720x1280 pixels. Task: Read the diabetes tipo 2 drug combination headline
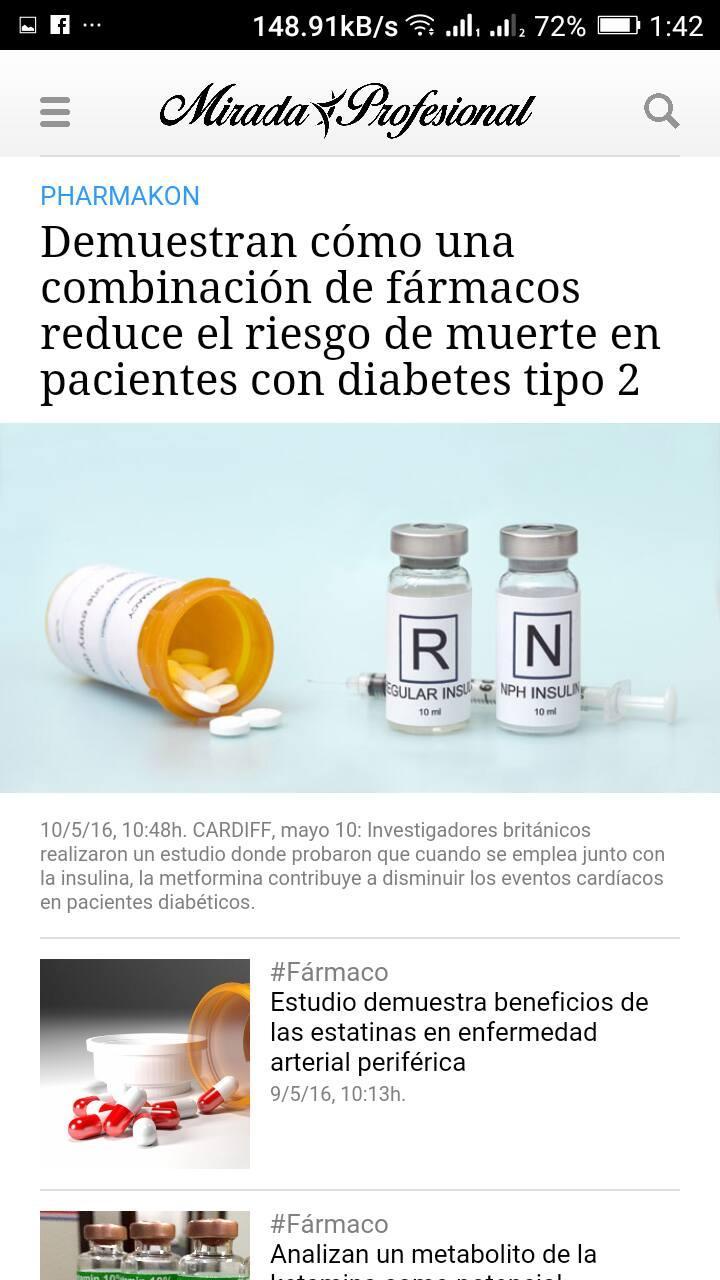tap(350, 312)
